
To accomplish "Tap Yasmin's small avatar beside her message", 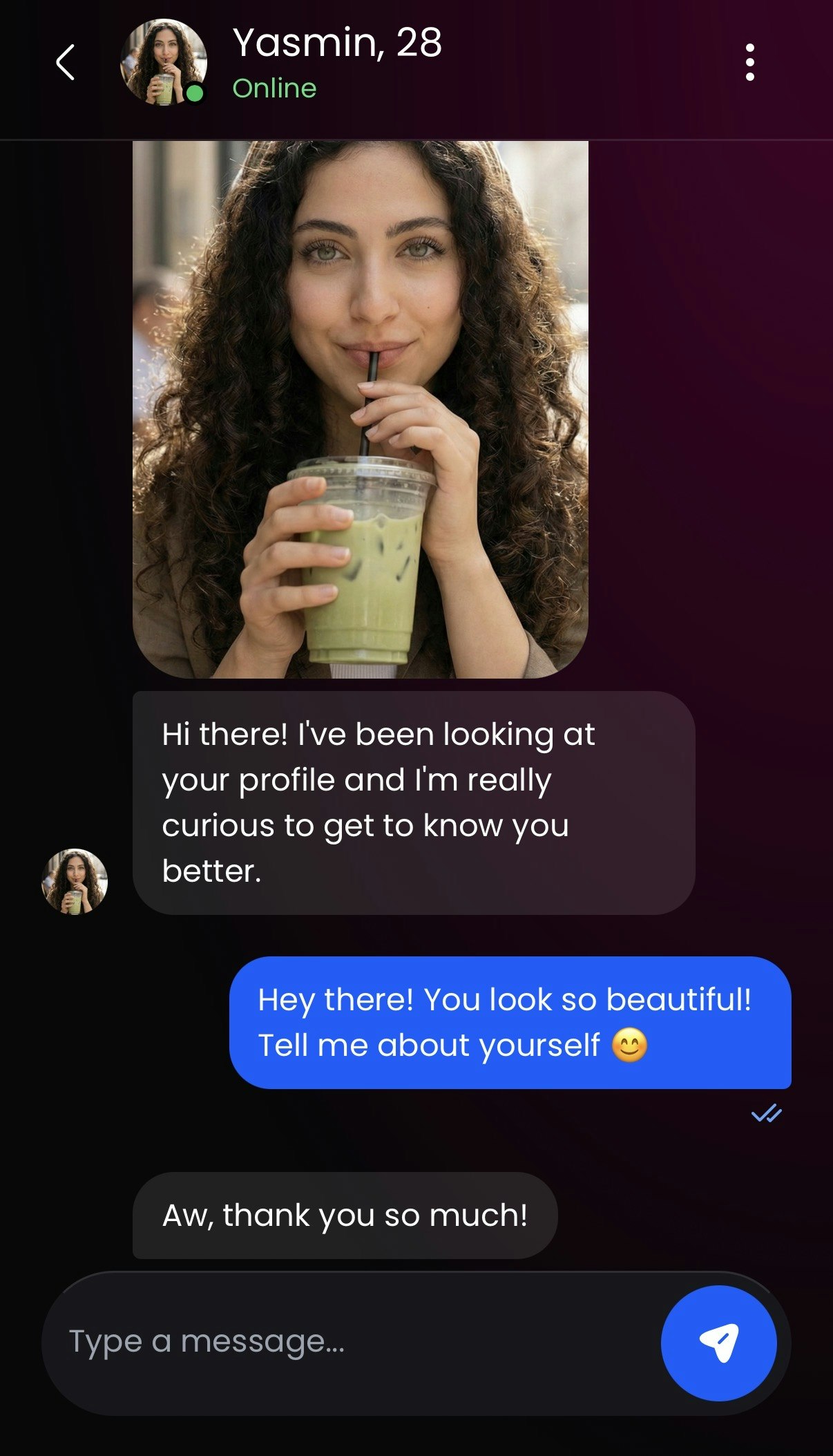I will pyautogui.click(x=75, y=882).
